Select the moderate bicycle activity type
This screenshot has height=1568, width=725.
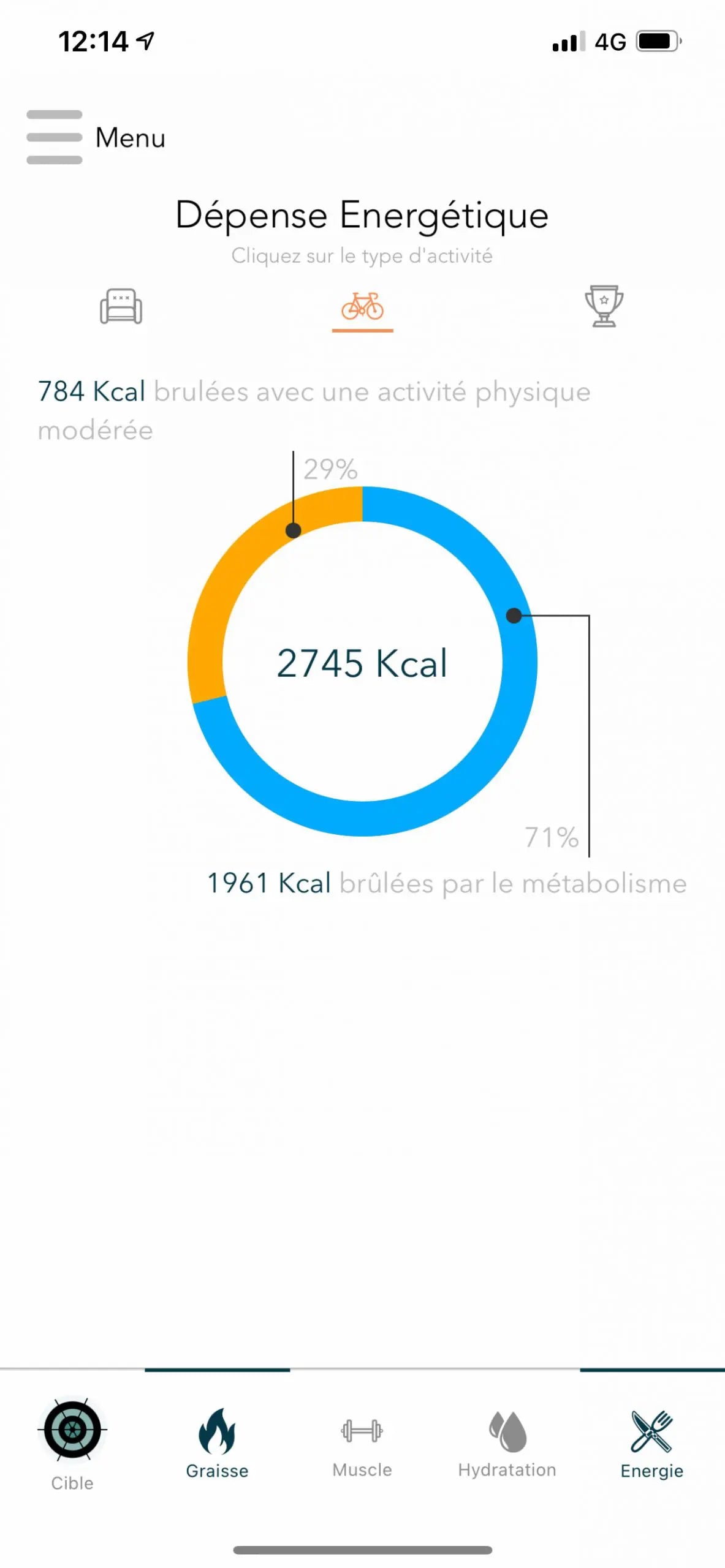pyautogui.click(x=362, y=306)
